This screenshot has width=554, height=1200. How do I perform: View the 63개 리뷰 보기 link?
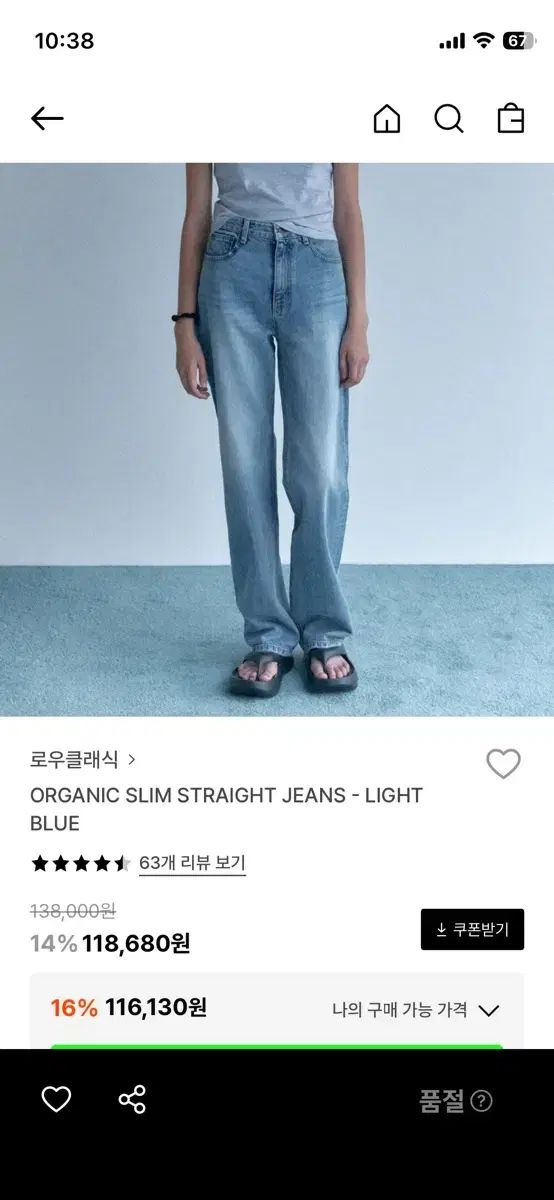coord(192,863)
